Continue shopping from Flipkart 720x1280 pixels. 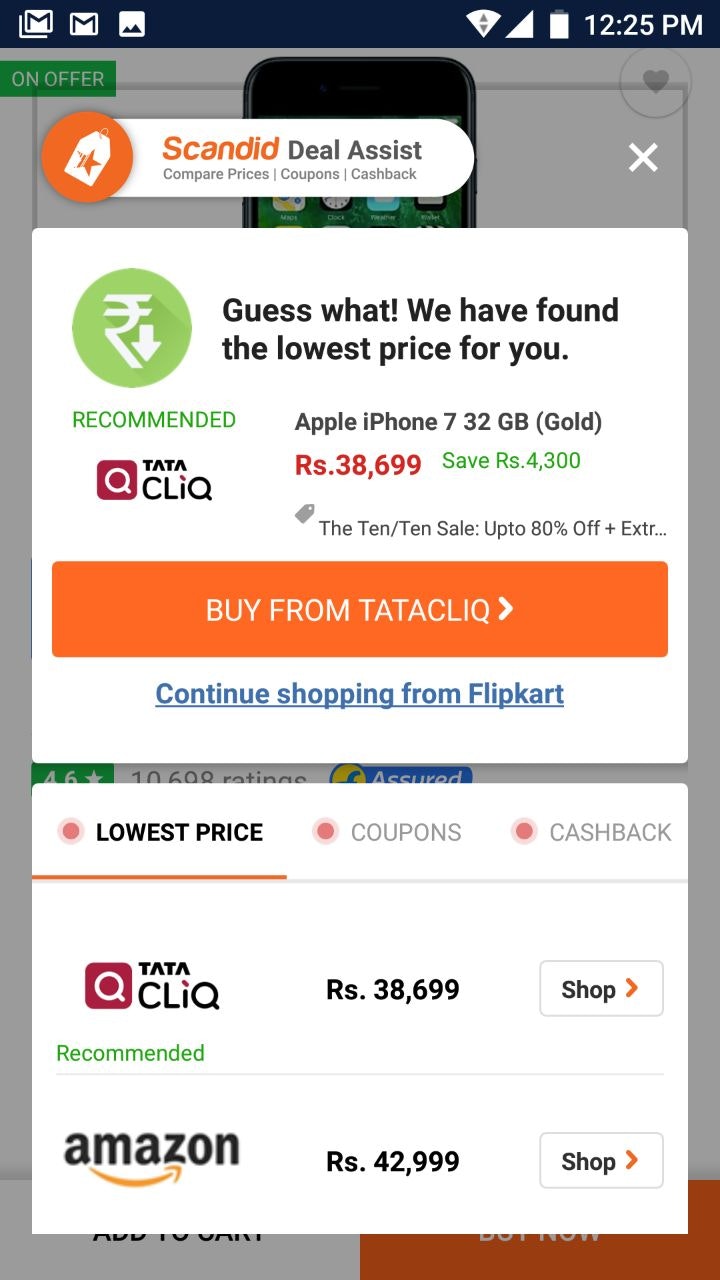(360, 694)
